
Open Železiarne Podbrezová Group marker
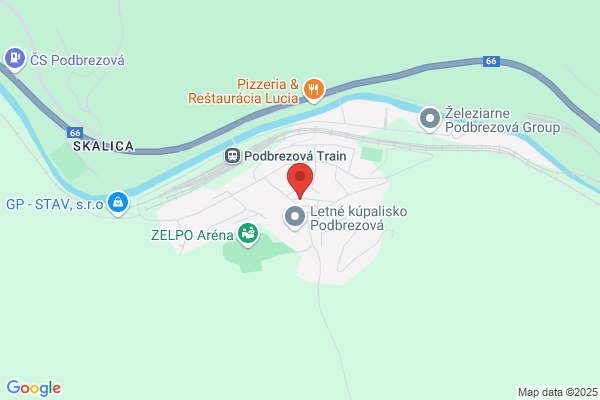(x=430, y=119)
